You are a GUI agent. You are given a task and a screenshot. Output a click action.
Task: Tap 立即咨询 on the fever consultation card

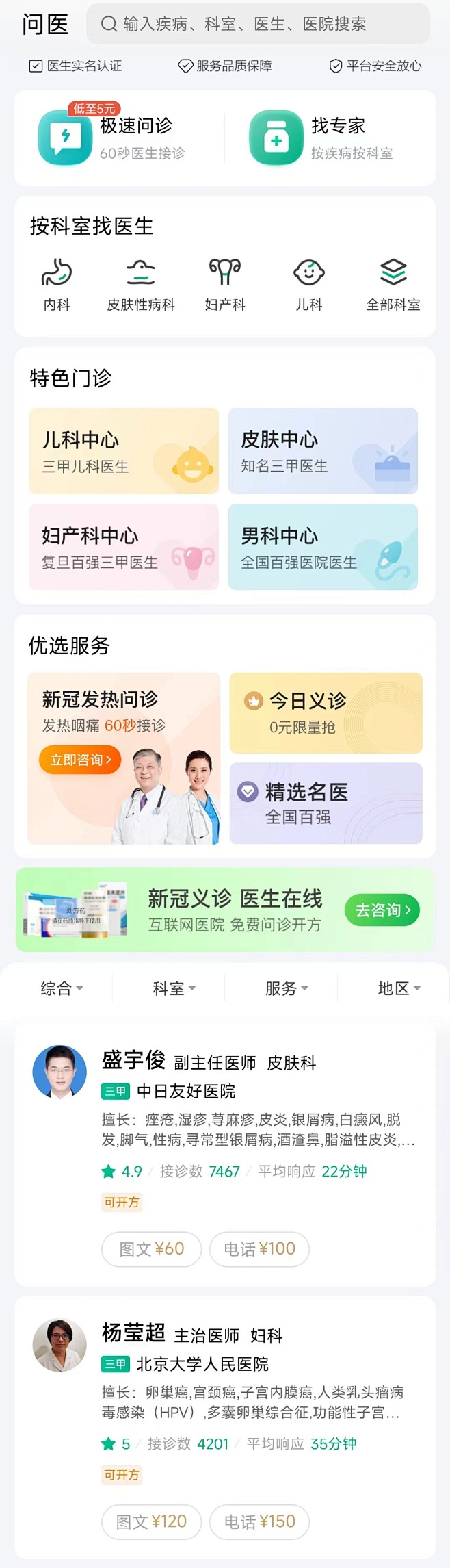(80, 760)
